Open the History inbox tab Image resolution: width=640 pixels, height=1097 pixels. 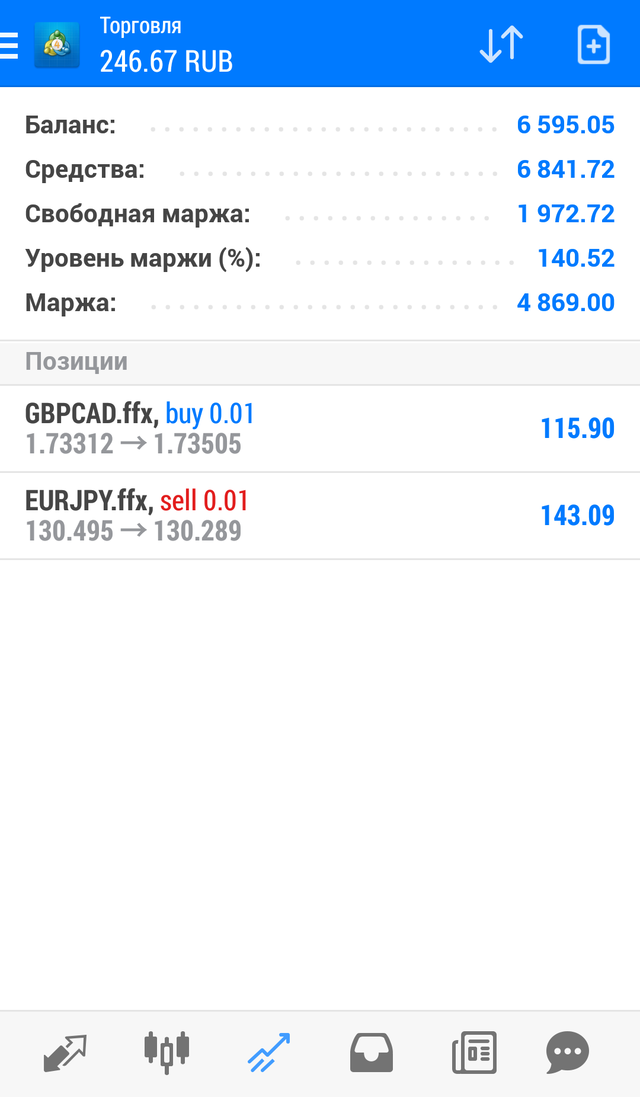(371, 1053)
